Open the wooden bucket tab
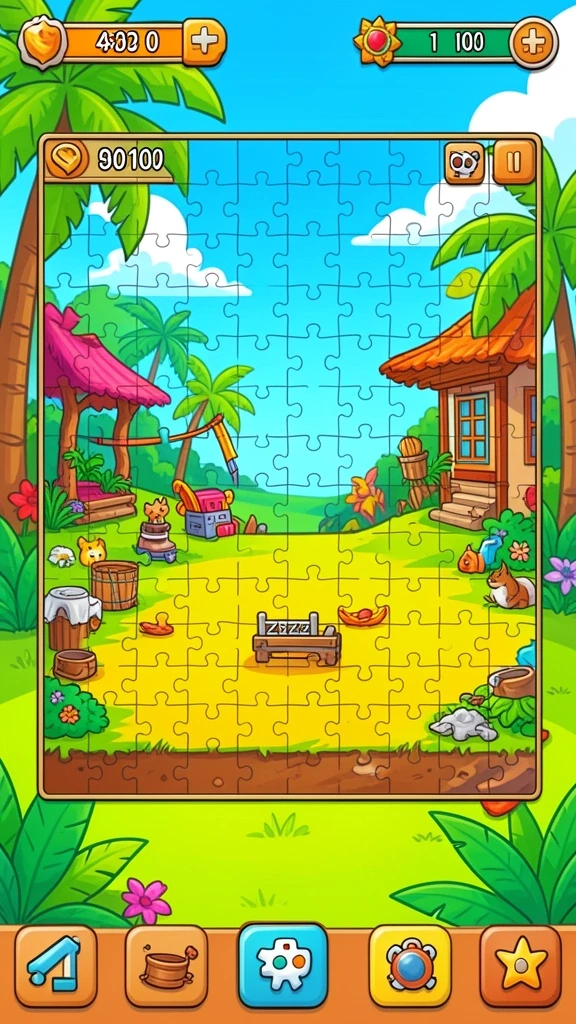Screen dimensions: 576x1024 pyautogui.click(x=167, y=966)
